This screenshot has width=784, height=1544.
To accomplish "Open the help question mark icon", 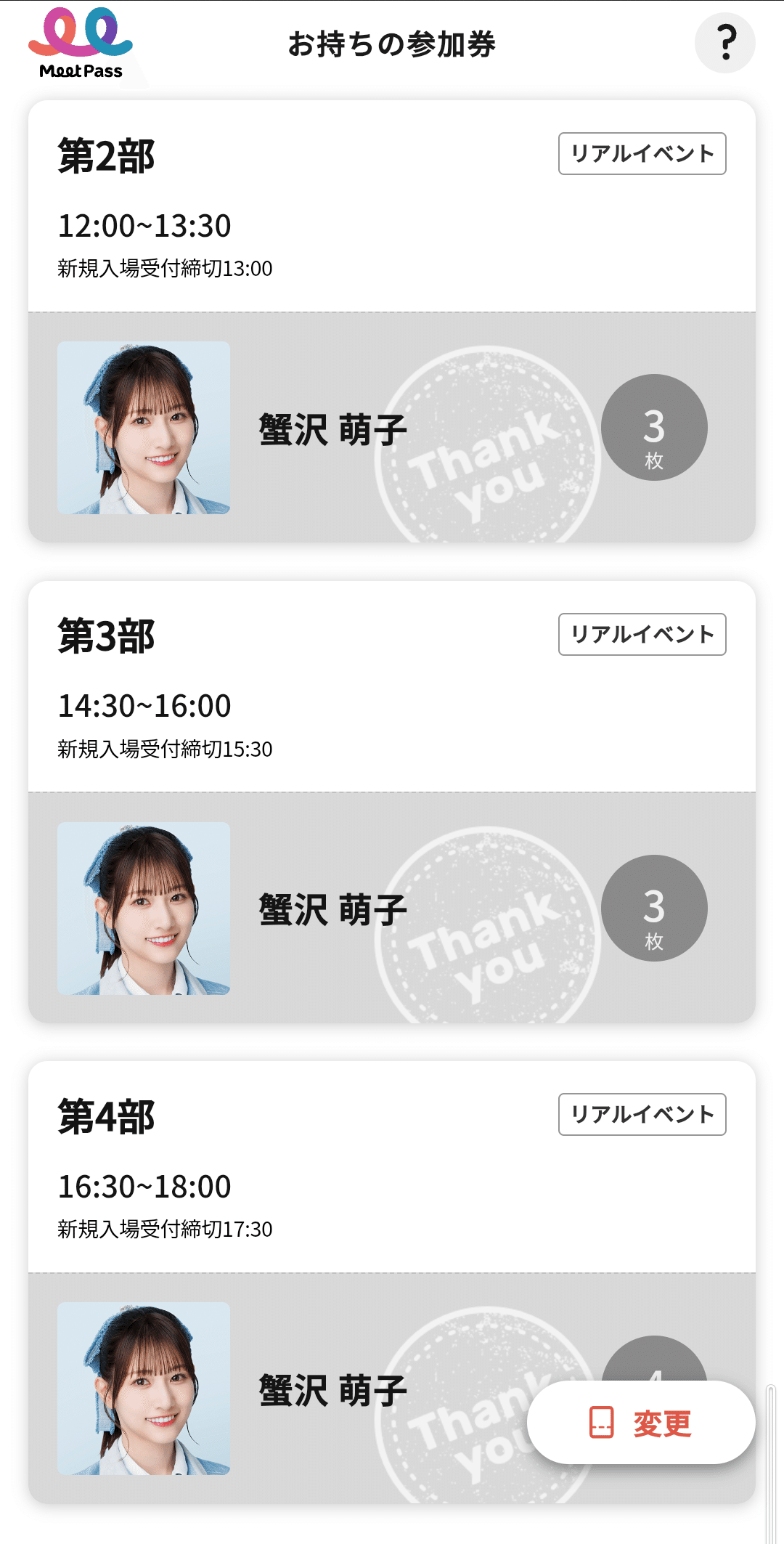I will pos(724,44).
